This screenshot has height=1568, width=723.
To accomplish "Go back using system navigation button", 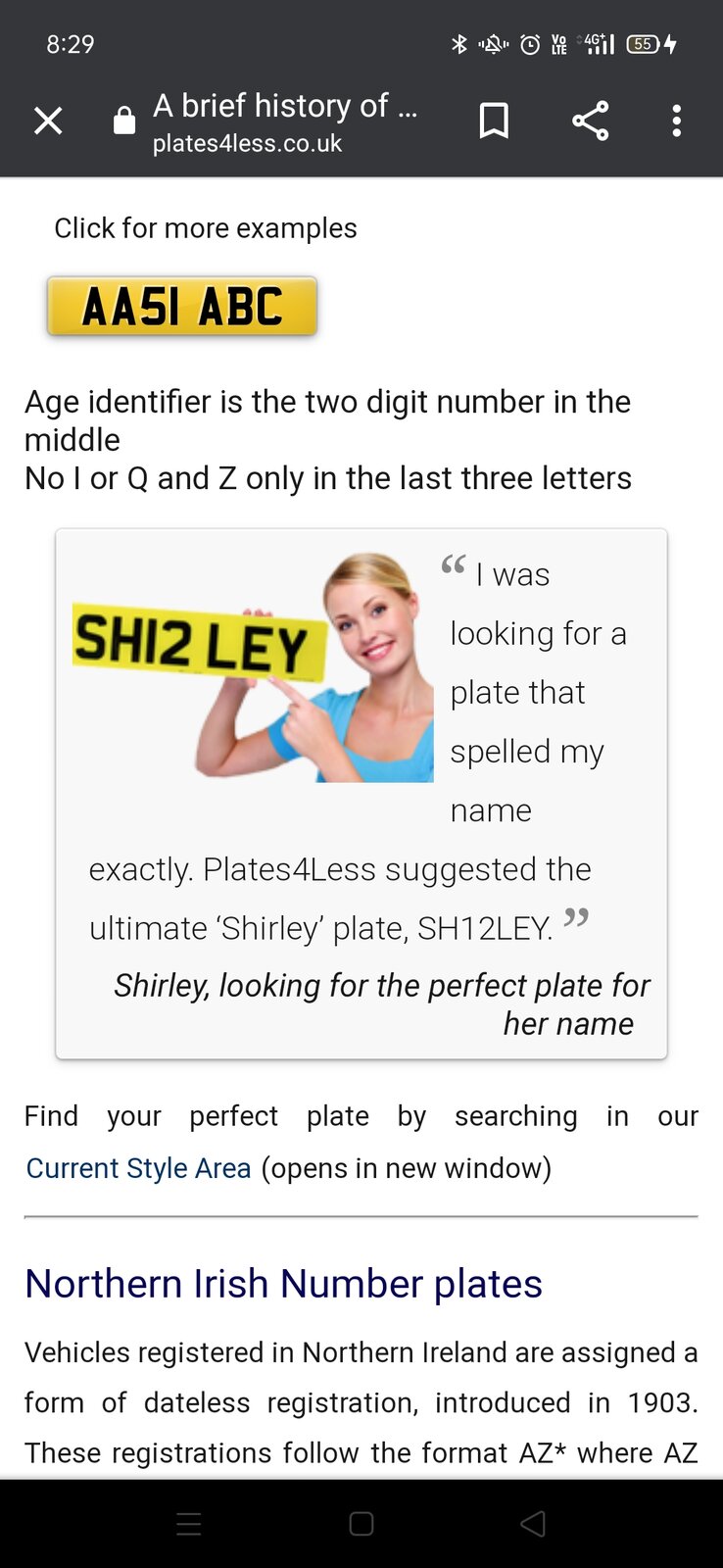I will pyautogui.click(x=533, y=1523).
